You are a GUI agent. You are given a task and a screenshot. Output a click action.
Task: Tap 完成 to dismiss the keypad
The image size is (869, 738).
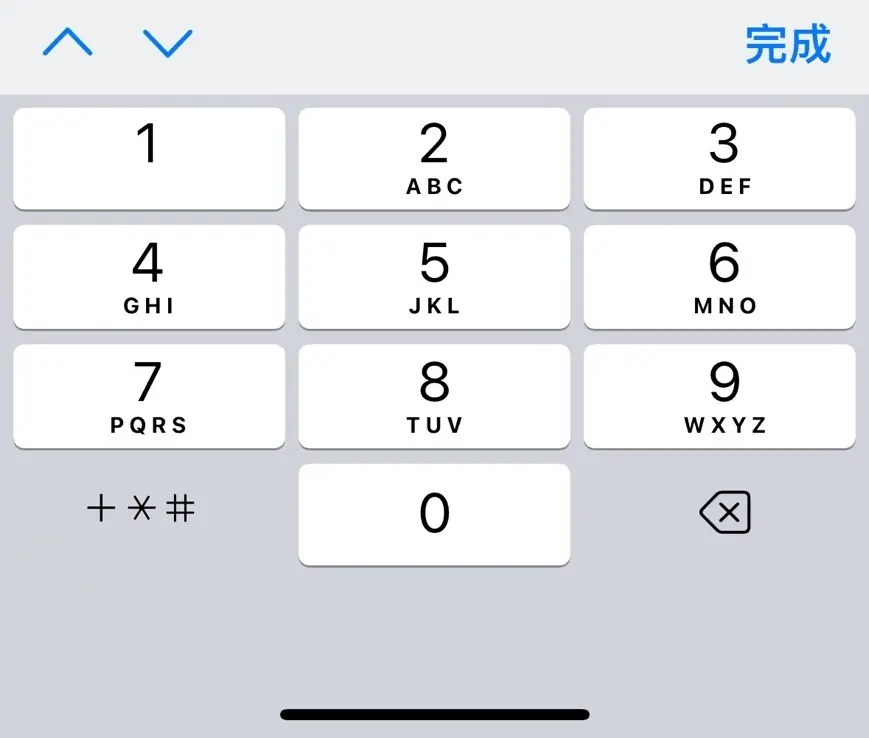click(x=788, y=45)
